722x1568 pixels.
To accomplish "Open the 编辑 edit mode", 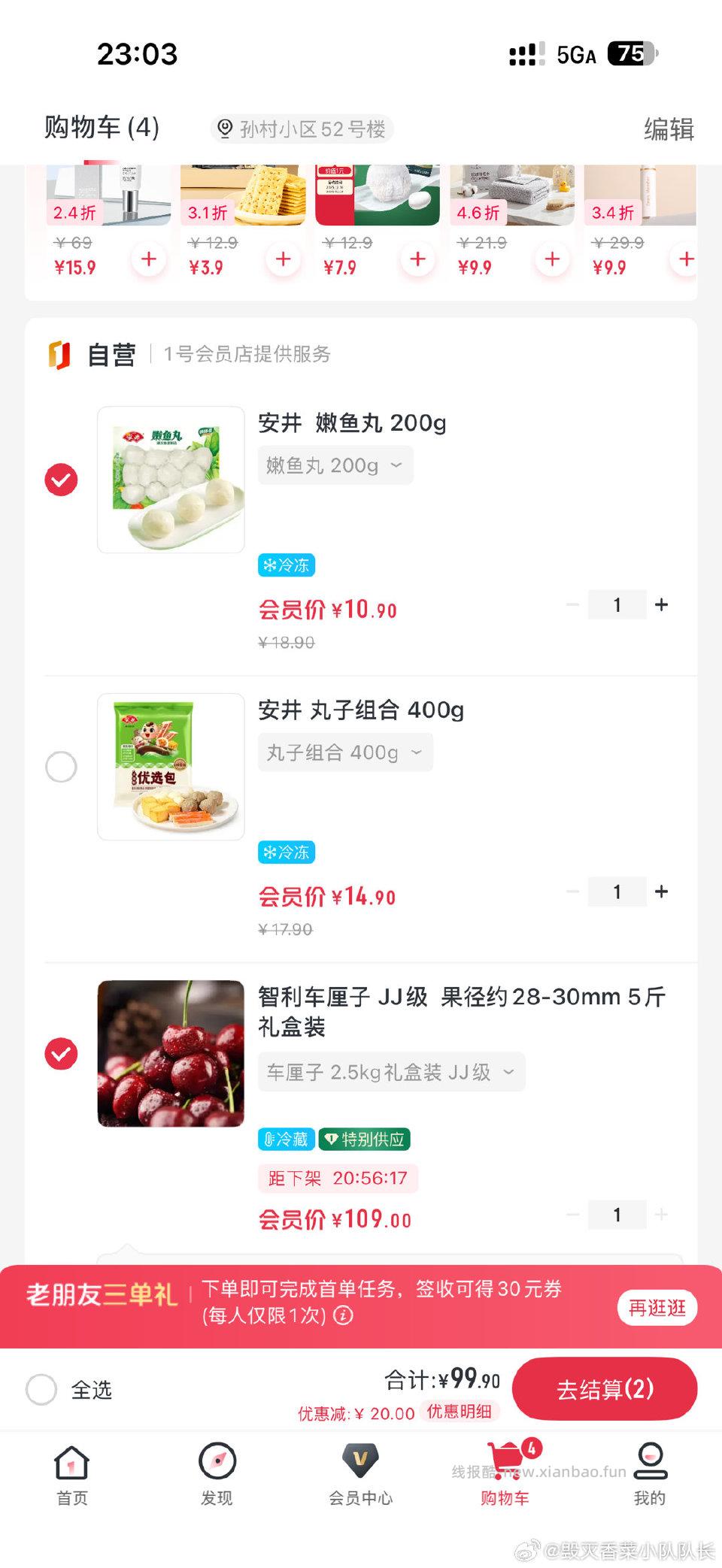I will point(668,128).
